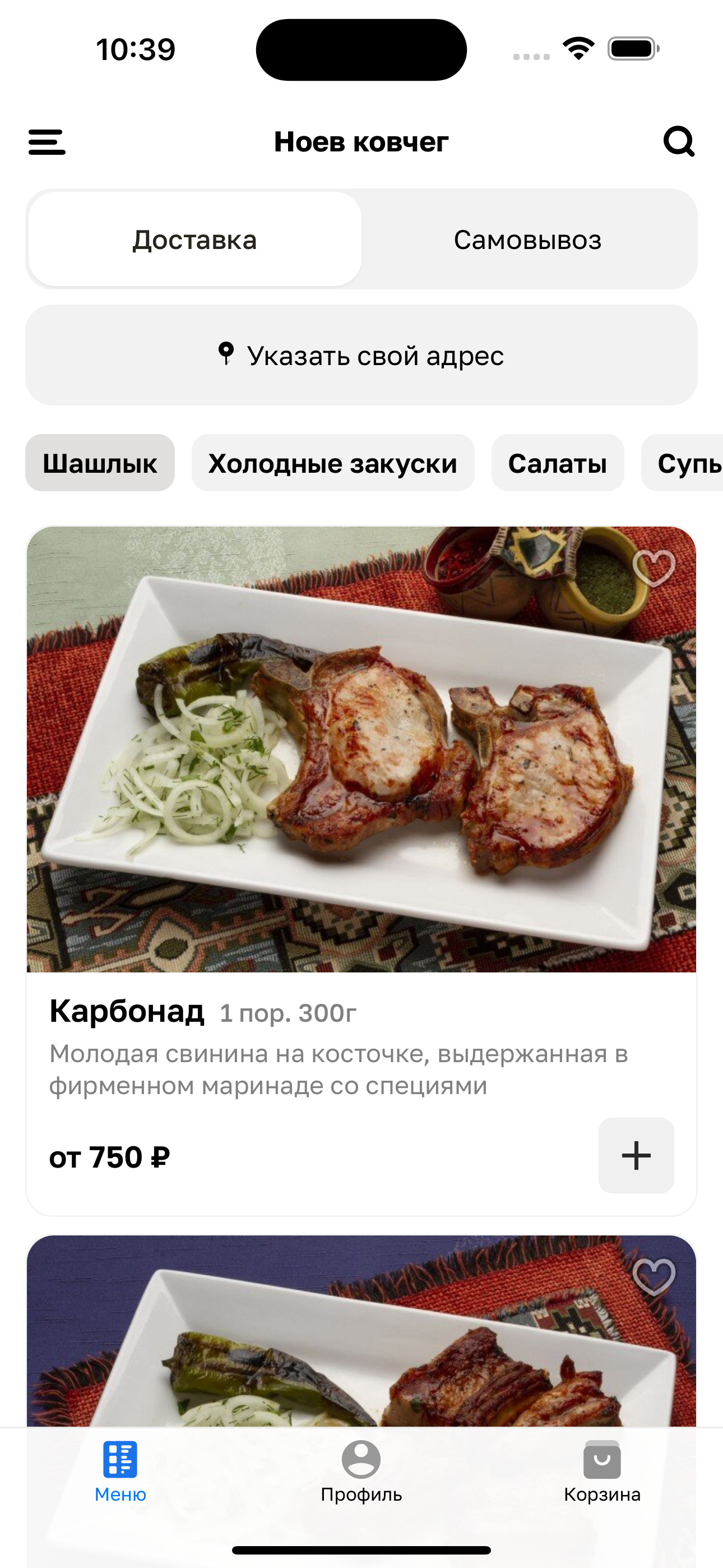Image resolution: width=723 pixels, height=1568 pixels.
Task: Choose the Холодные закуски category
Action: pos(333,463)
